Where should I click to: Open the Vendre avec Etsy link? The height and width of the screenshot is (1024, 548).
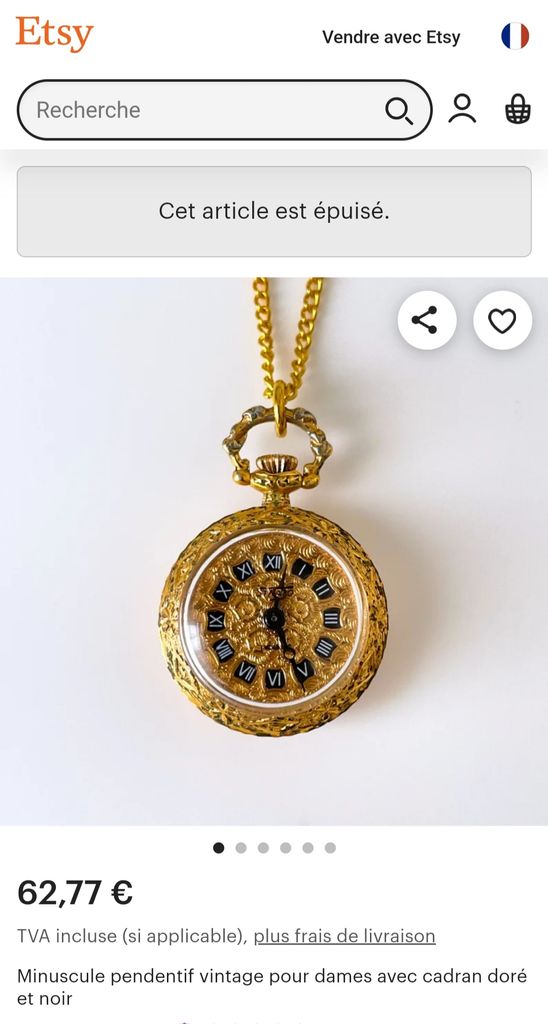(x=391, y=37)
